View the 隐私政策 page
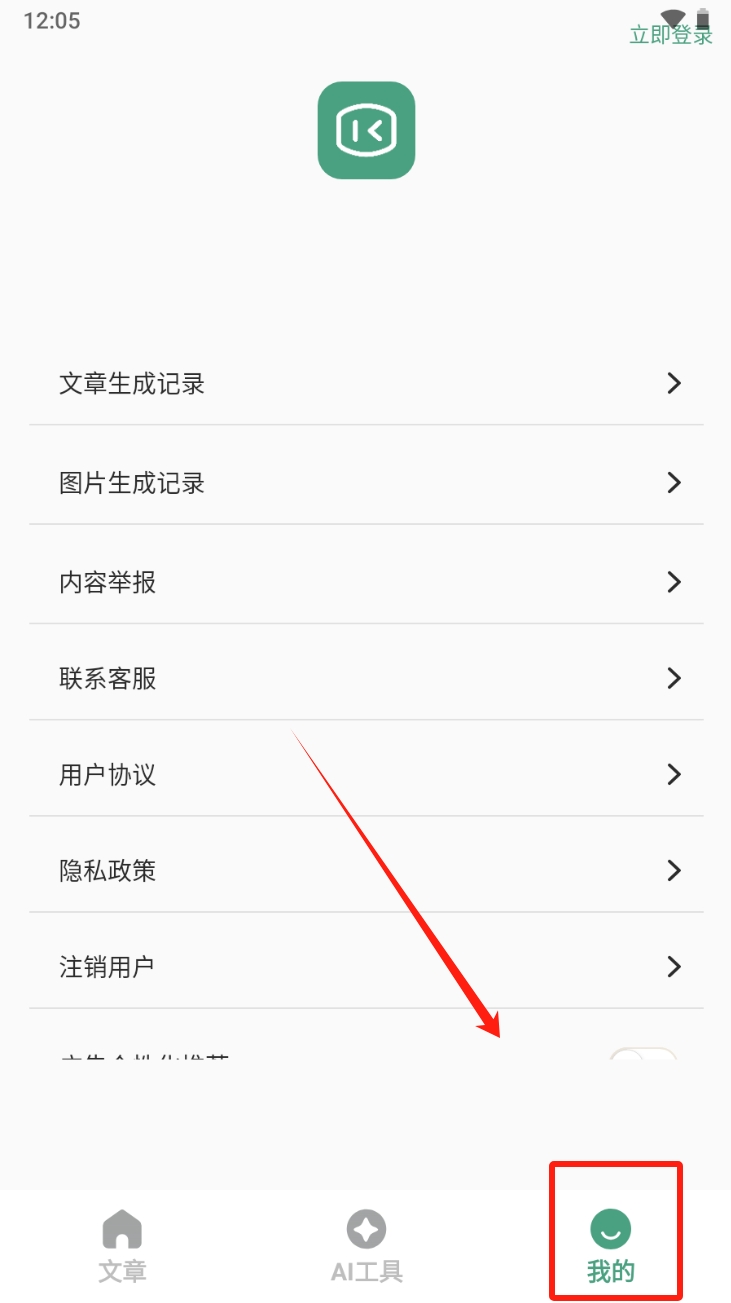 [x=366, y=871]
